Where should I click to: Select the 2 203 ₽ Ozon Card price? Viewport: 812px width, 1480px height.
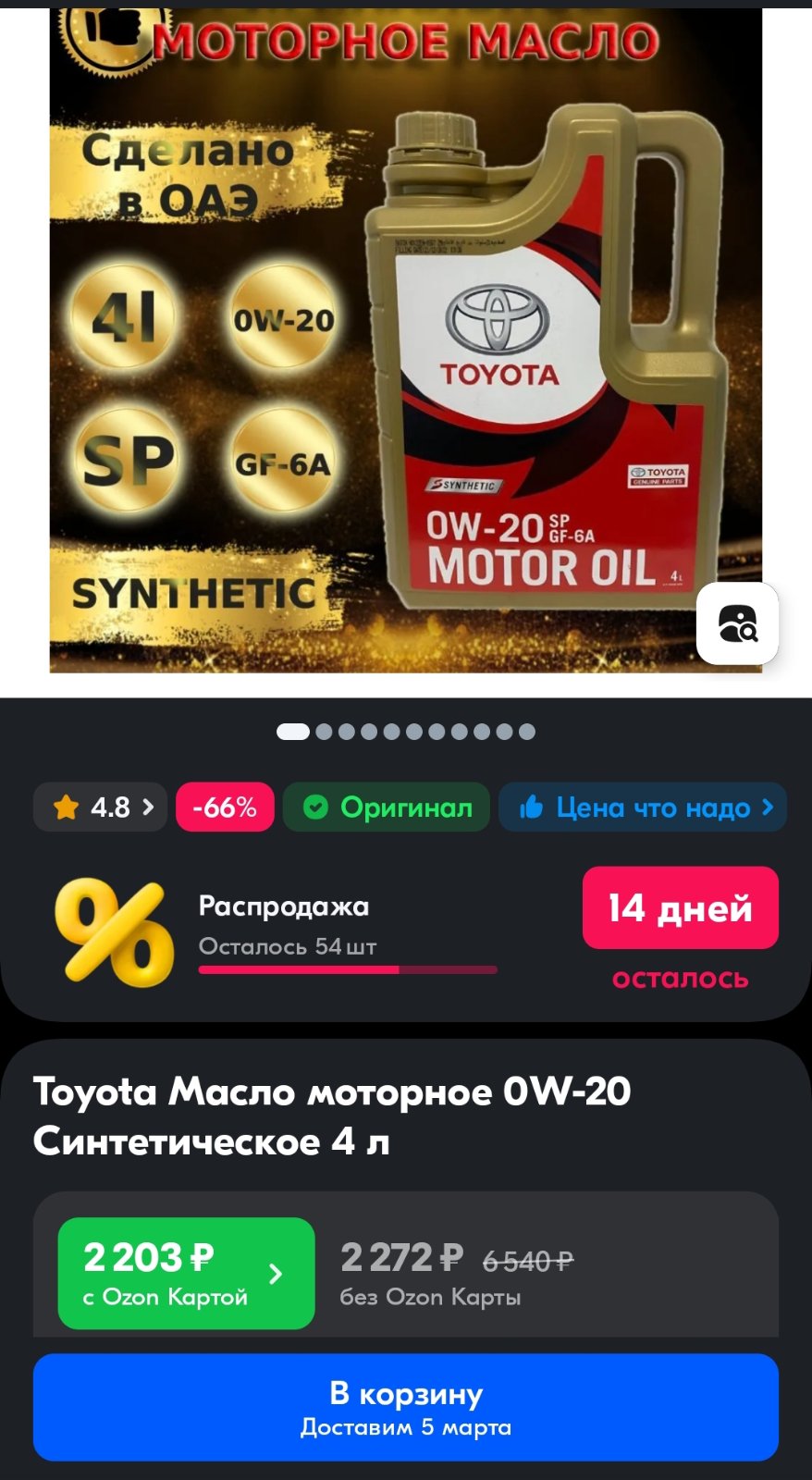point(186,1273)
